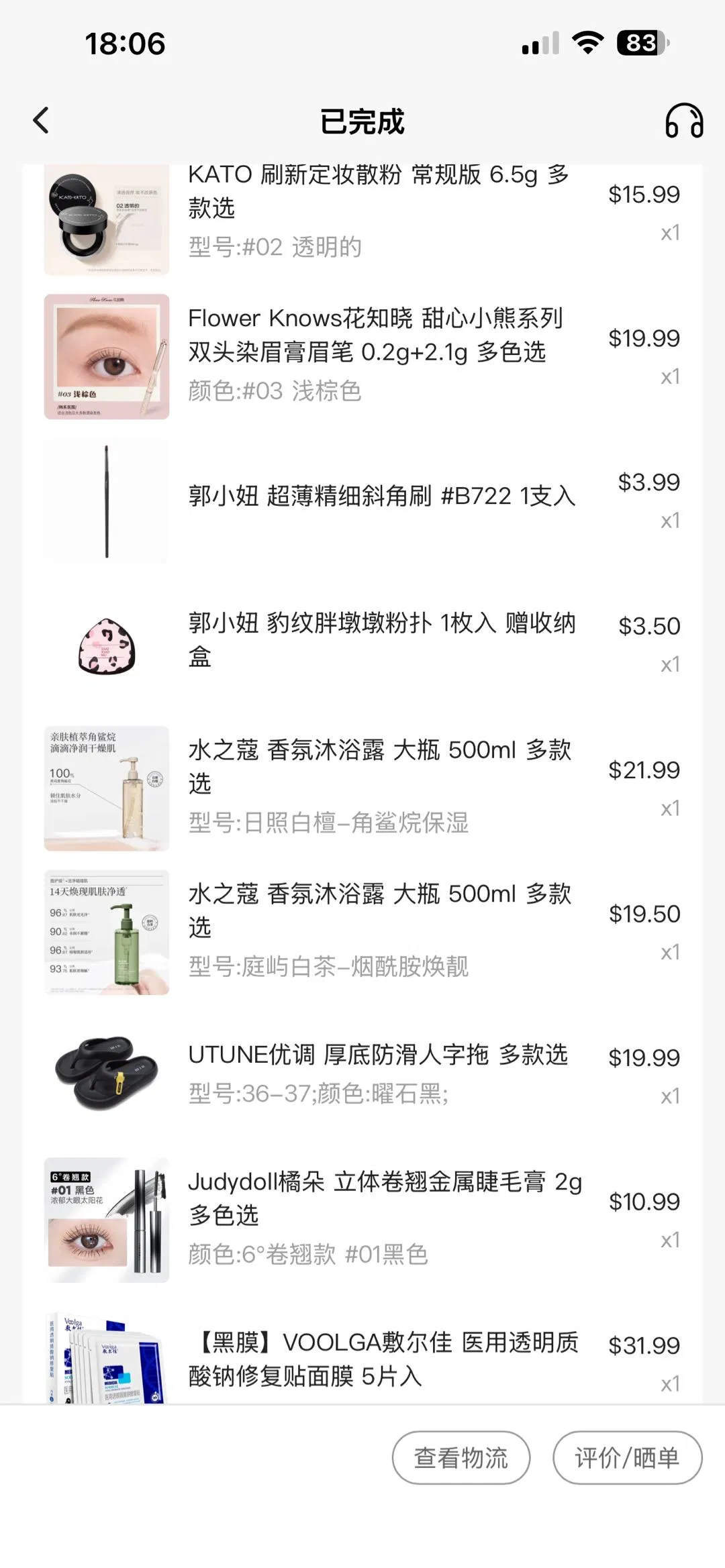Go back from the 已完成 order page
The width and height of the screenshot is (725, 1568).
point(41,121)
